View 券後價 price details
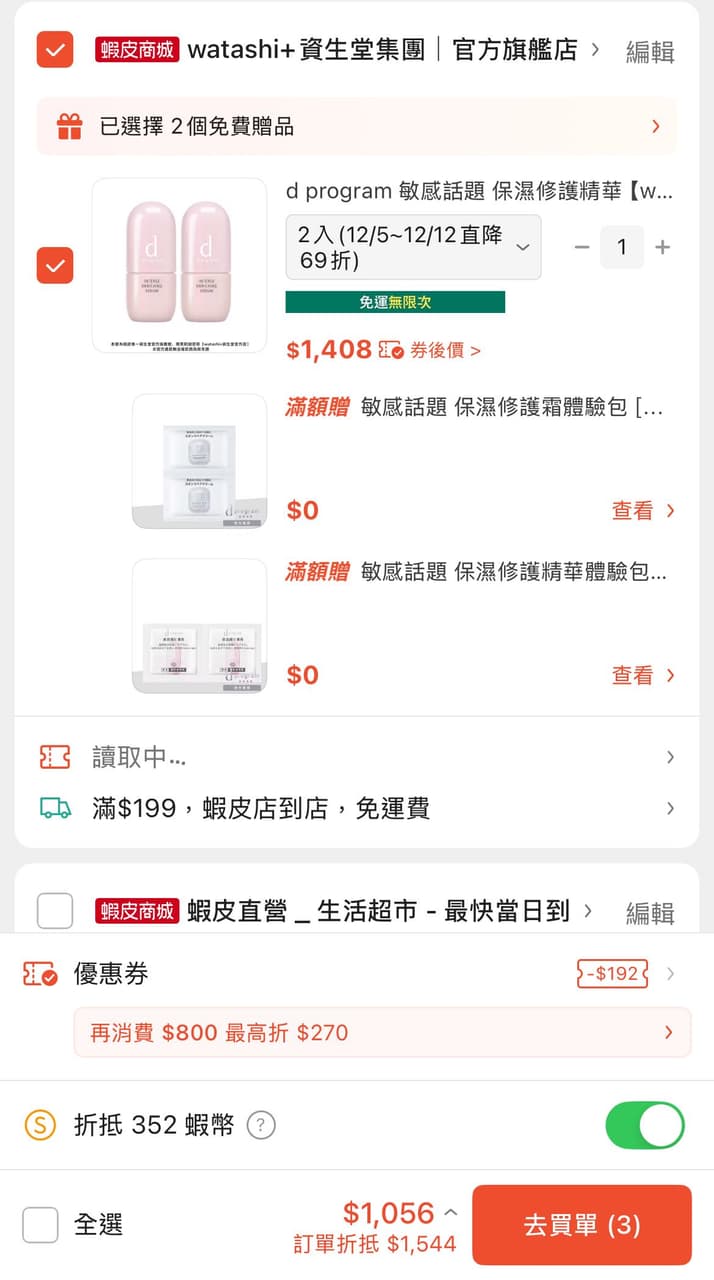 click(x=445, y=351)
